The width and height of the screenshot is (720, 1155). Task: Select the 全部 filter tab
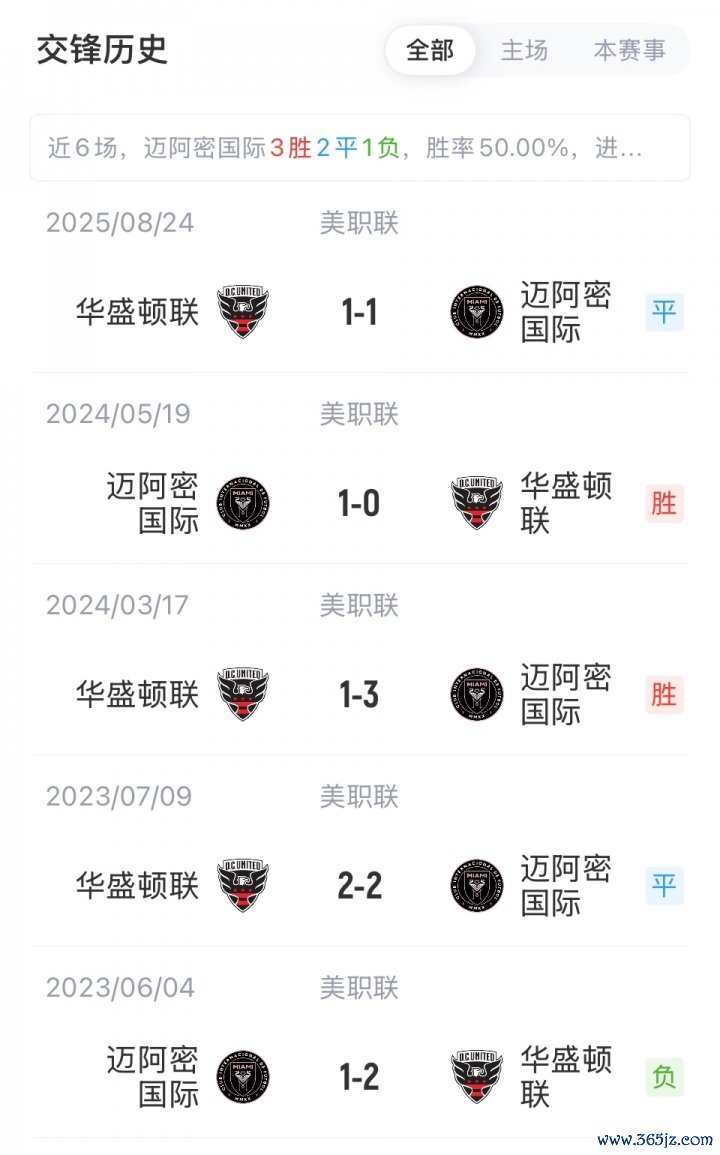pos(430,50)
